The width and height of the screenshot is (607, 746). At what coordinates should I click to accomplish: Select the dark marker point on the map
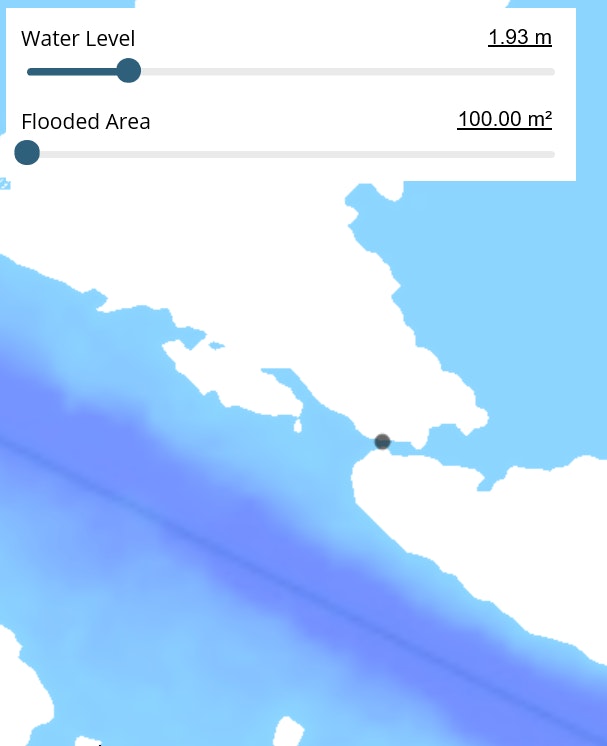point(382,441)
